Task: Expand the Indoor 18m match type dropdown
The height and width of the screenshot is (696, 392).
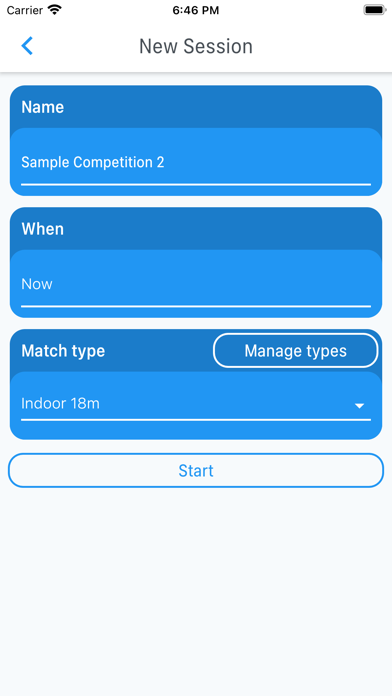Action: click(x=196, y=404)
